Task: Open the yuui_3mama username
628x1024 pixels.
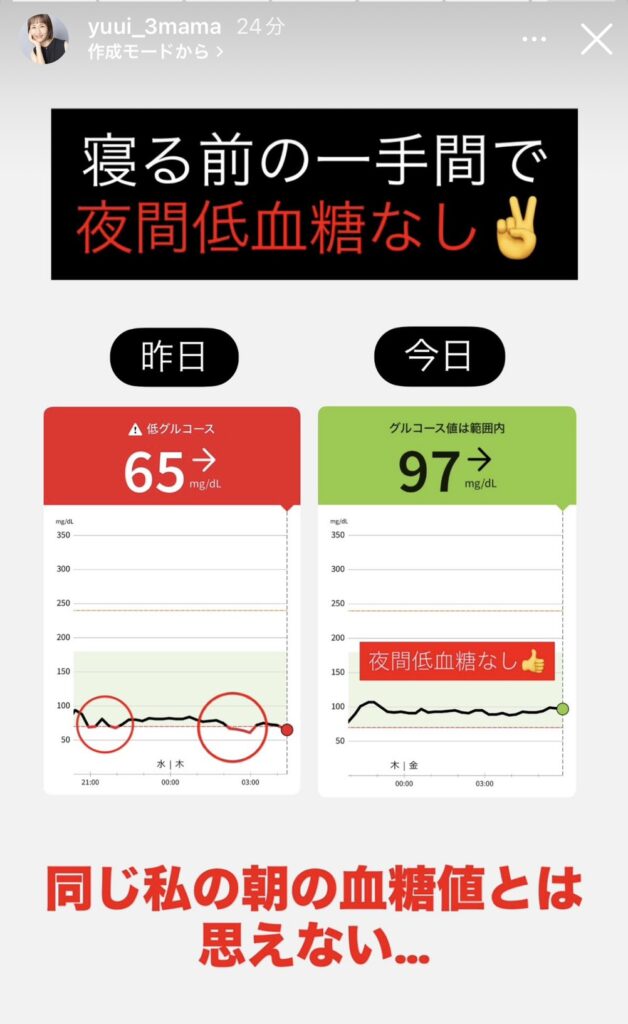Action: click(x=154, y=27)
